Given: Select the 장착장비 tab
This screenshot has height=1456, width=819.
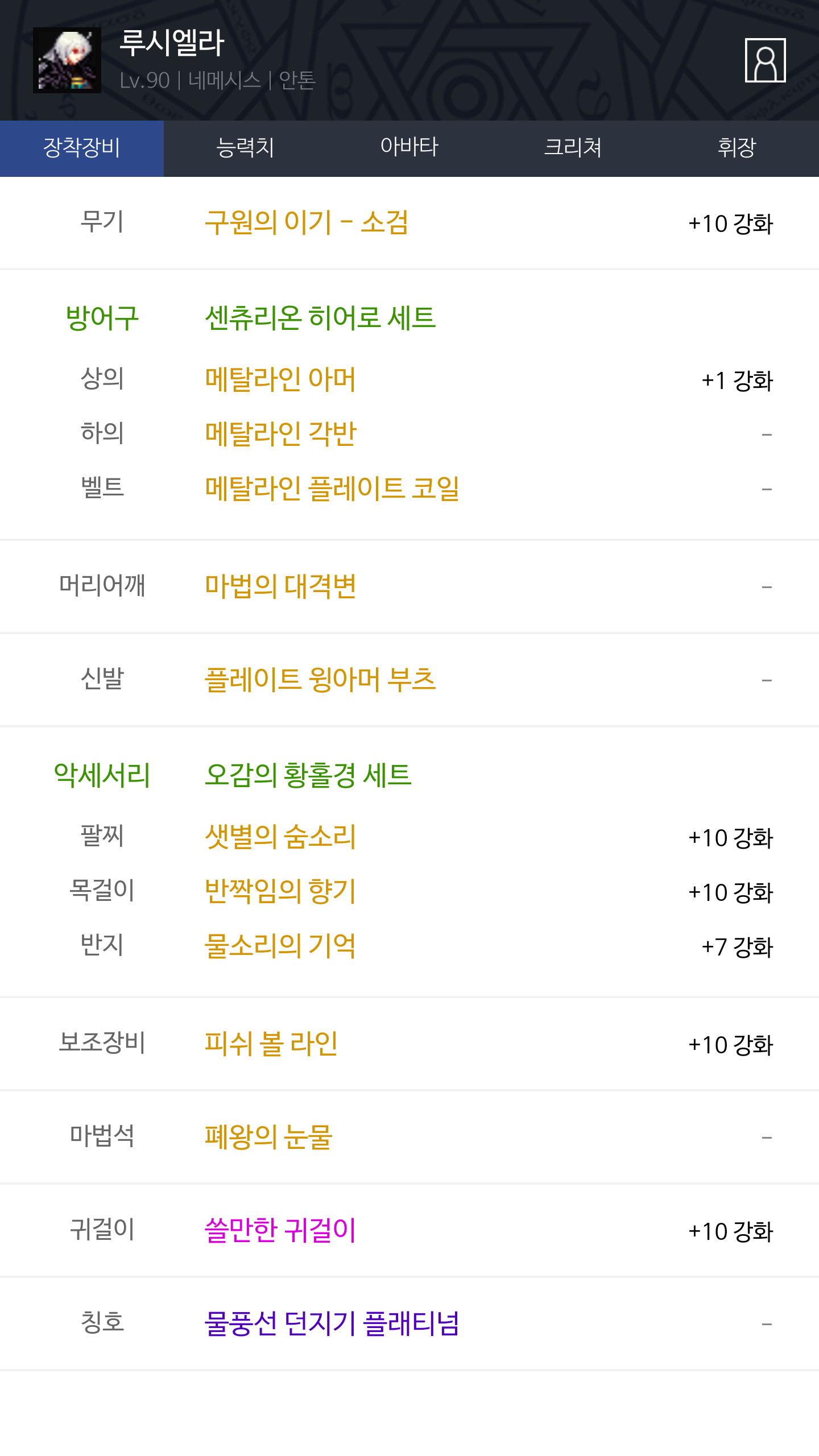Looking at the screenshot, I should pyautogui.click(x=82, y=148).
